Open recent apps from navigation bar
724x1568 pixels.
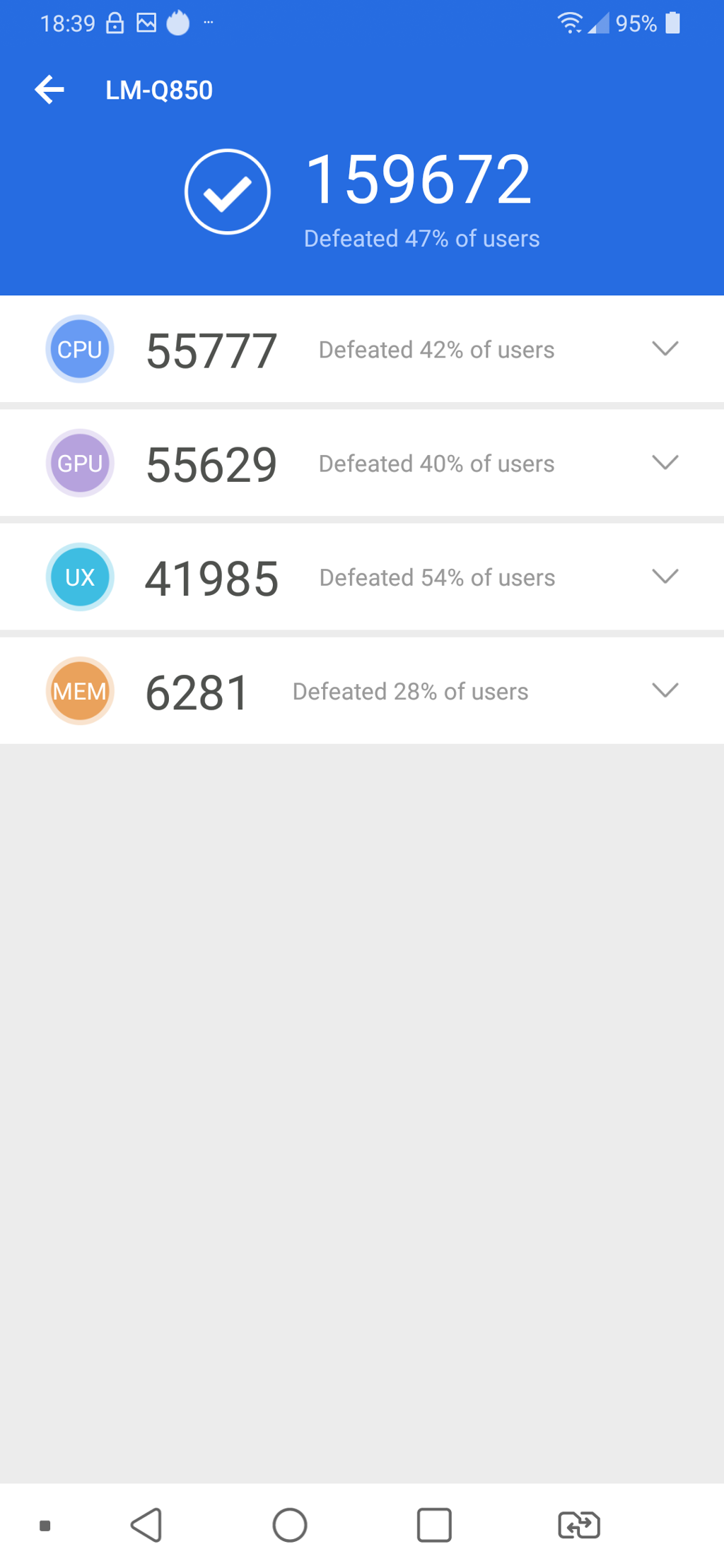(x=434, y=1525)
